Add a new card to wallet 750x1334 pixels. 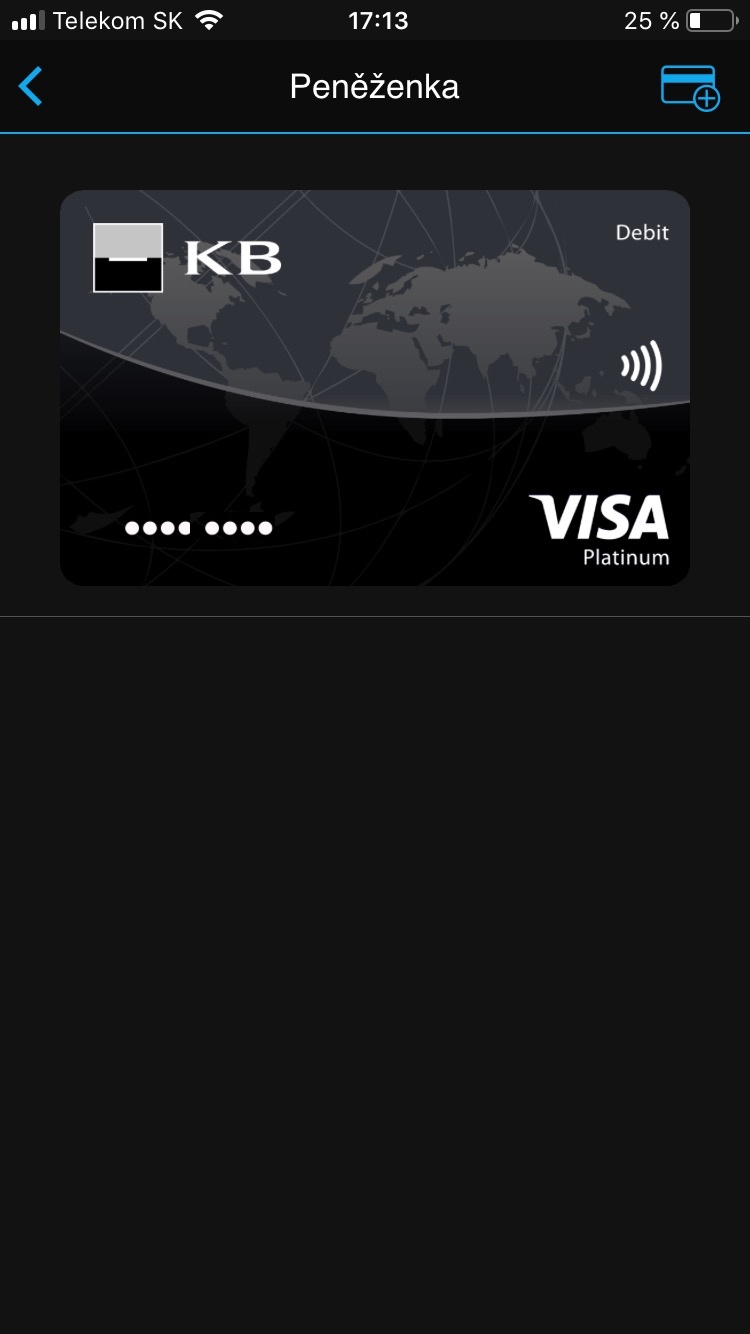[x=690, y=87]
